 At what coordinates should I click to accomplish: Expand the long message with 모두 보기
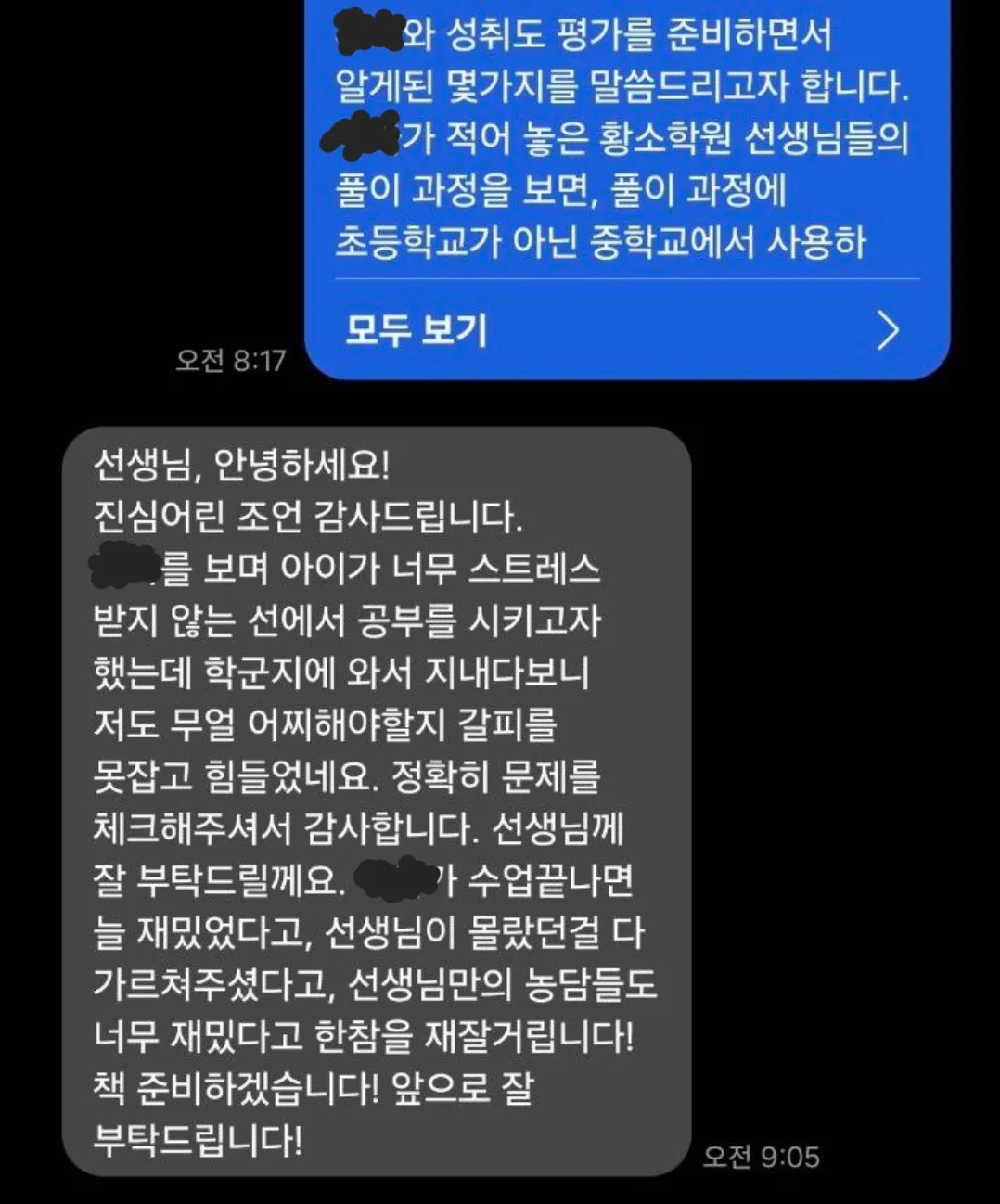click(x=622, y=329)
